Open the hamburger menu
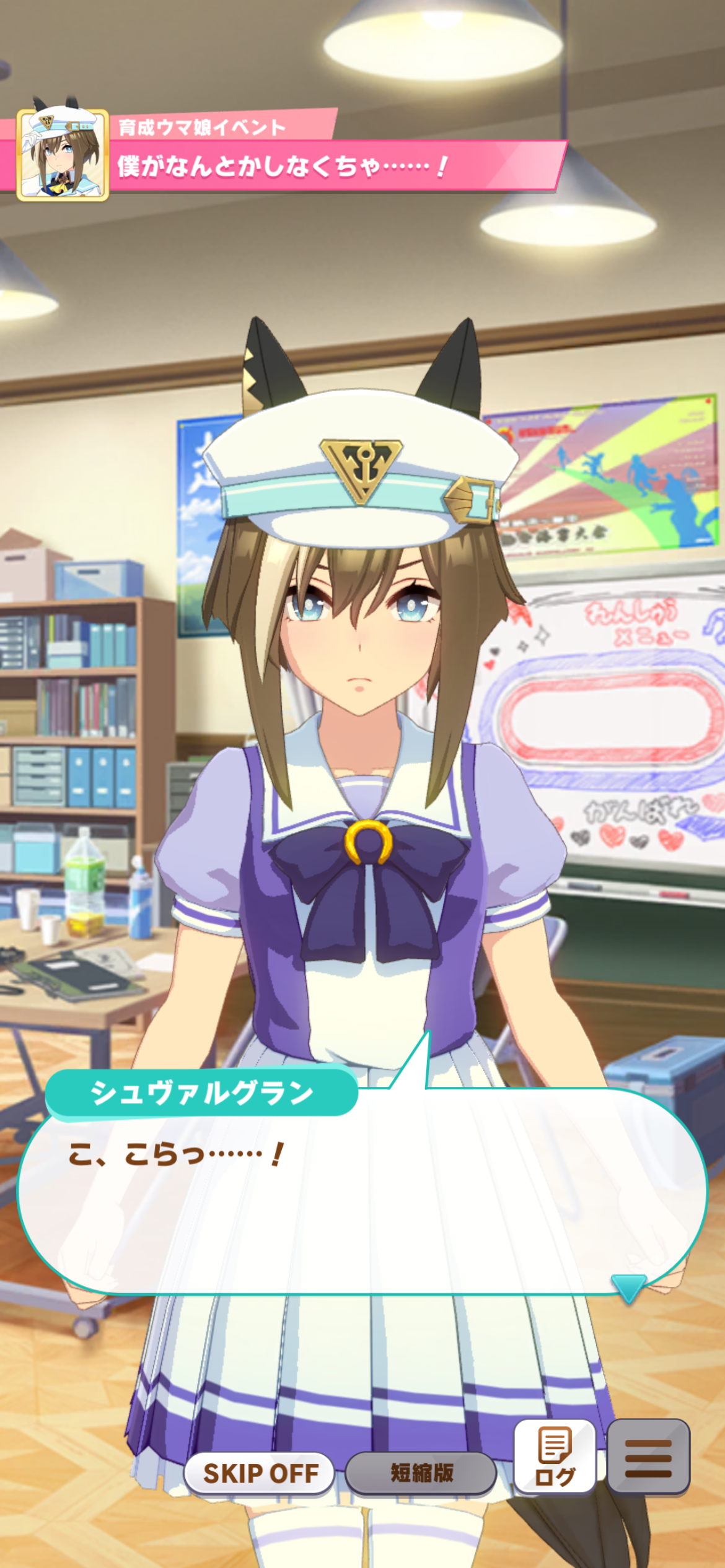 click(x=648, y=1456)
